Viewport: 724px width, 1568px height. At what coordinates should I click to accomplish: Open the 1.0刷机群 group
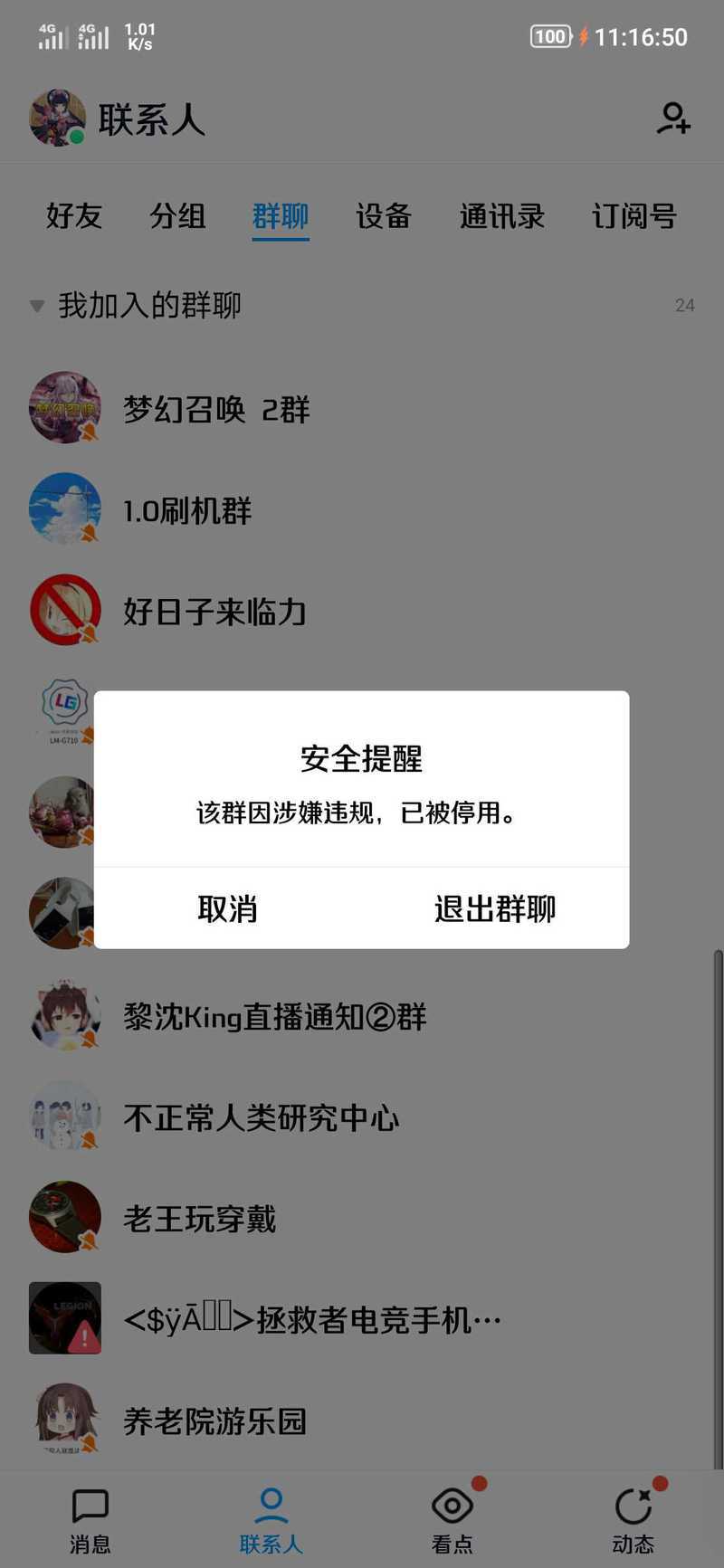pyautogui.click(x=362, y=510)
